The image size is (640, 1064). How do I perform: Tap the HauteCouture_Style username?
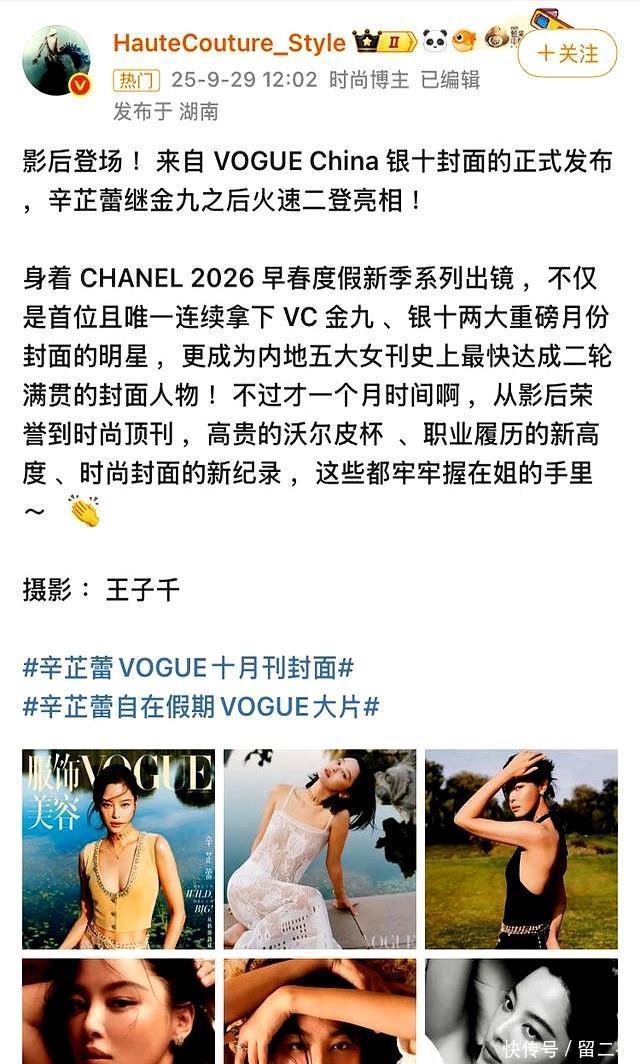(229, 43)
